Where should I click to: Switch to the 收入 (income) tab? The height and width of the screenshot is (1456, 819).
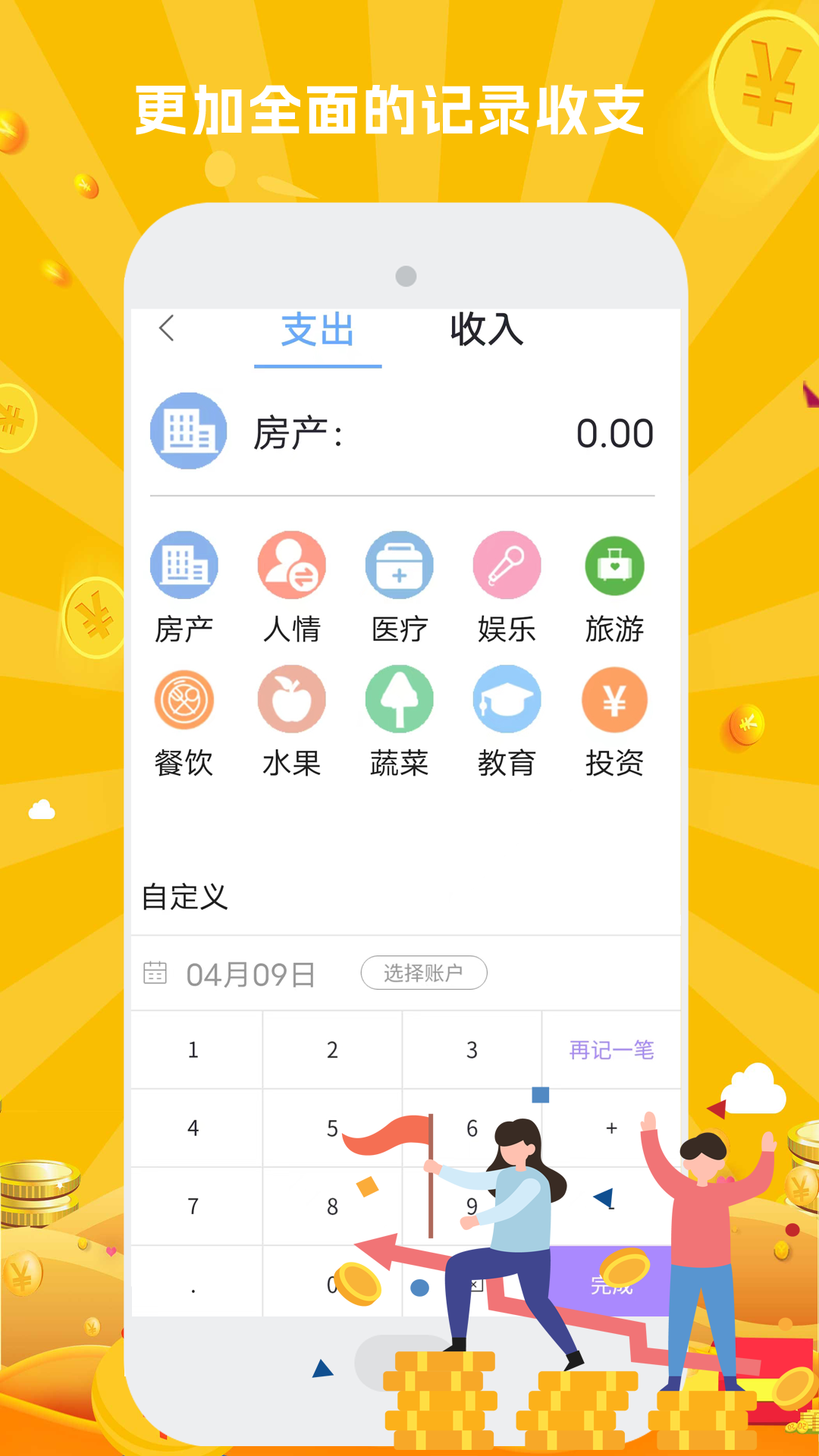[486, 331]
